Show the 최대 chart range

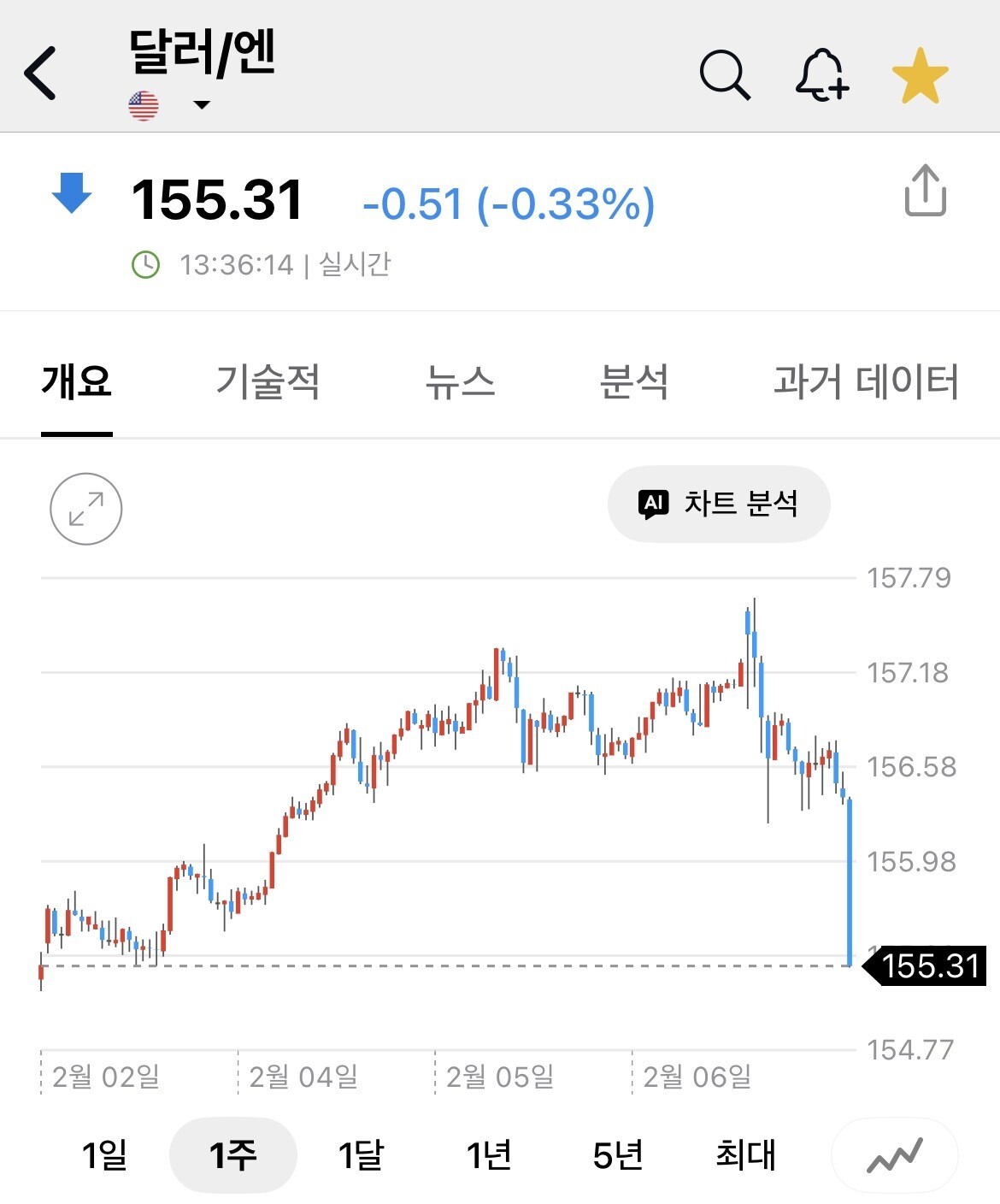(745, 1155)
